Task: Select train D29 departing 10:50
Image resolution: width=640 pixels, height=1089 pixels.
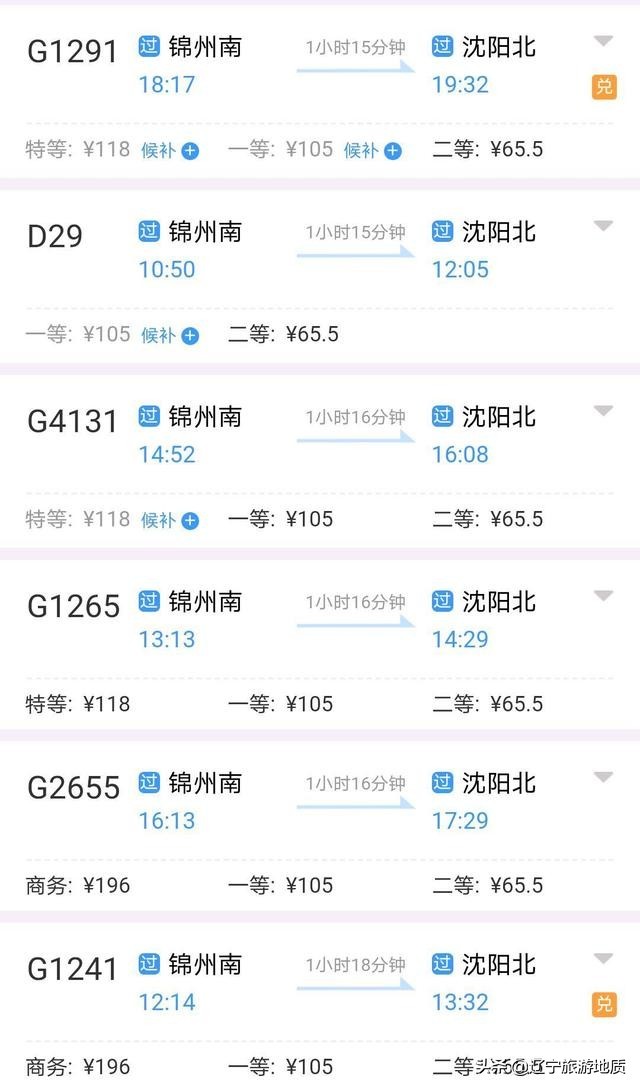Action: point(55,237)
